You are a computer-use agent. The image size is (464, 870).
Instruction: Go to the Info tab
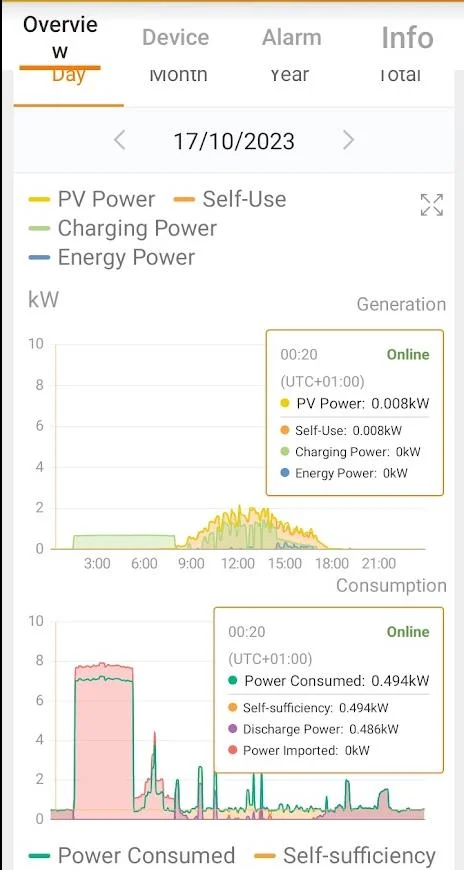point(407,37)
